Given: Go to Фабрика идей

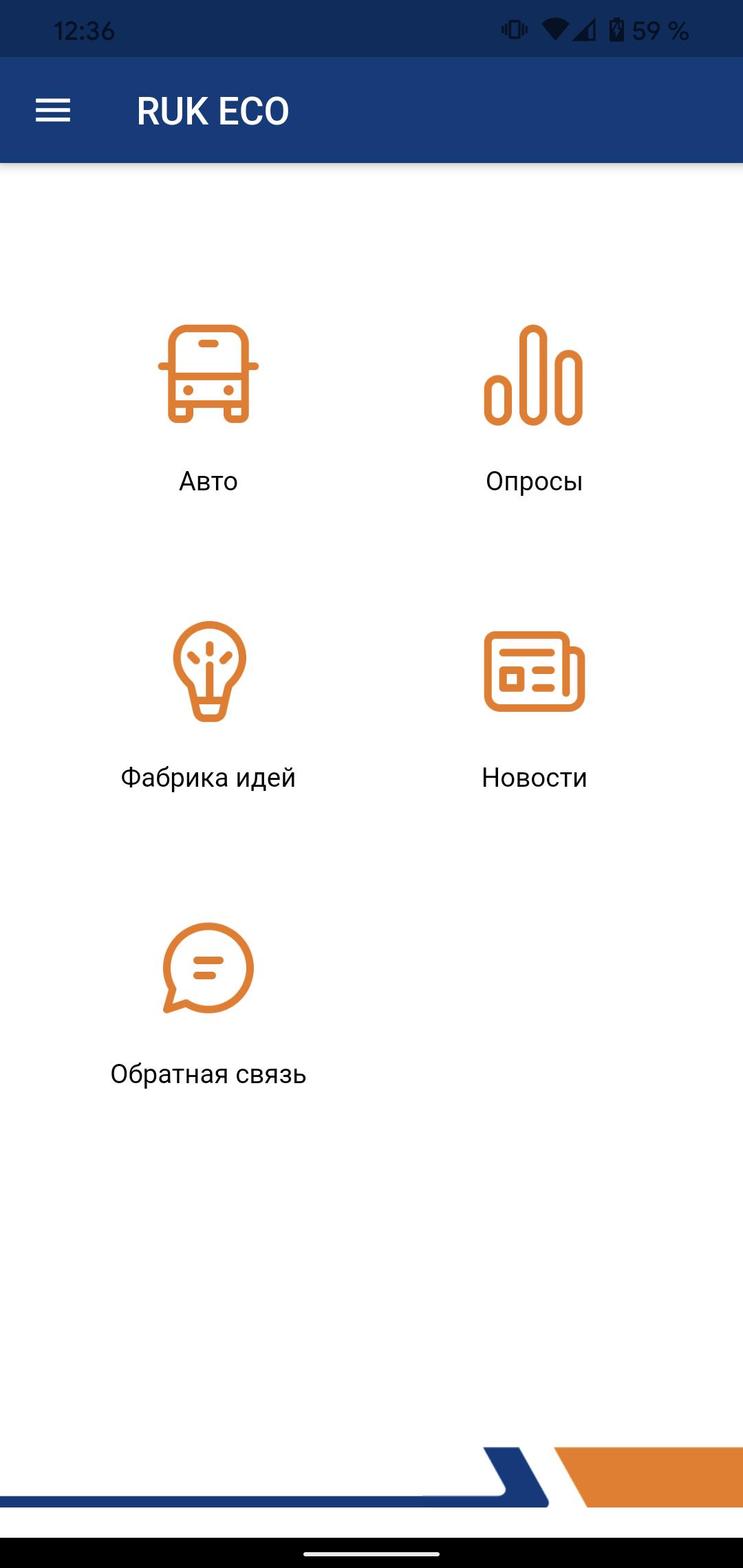Looking at the screenshot, I should click(x=208, y=706).
